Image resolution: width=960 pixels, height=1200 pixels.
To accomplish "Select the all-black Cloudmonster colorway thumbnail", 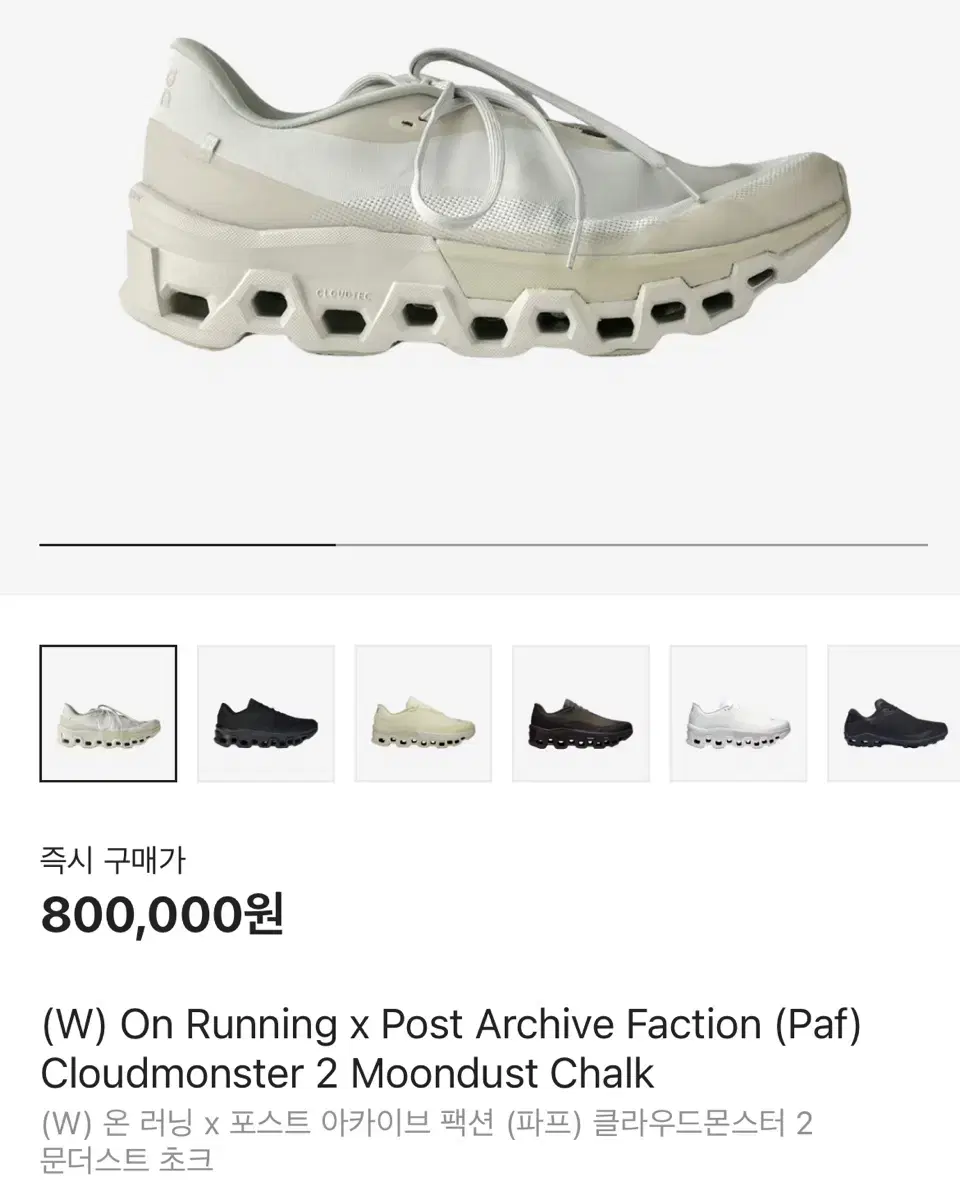I will tap(266, 712).
